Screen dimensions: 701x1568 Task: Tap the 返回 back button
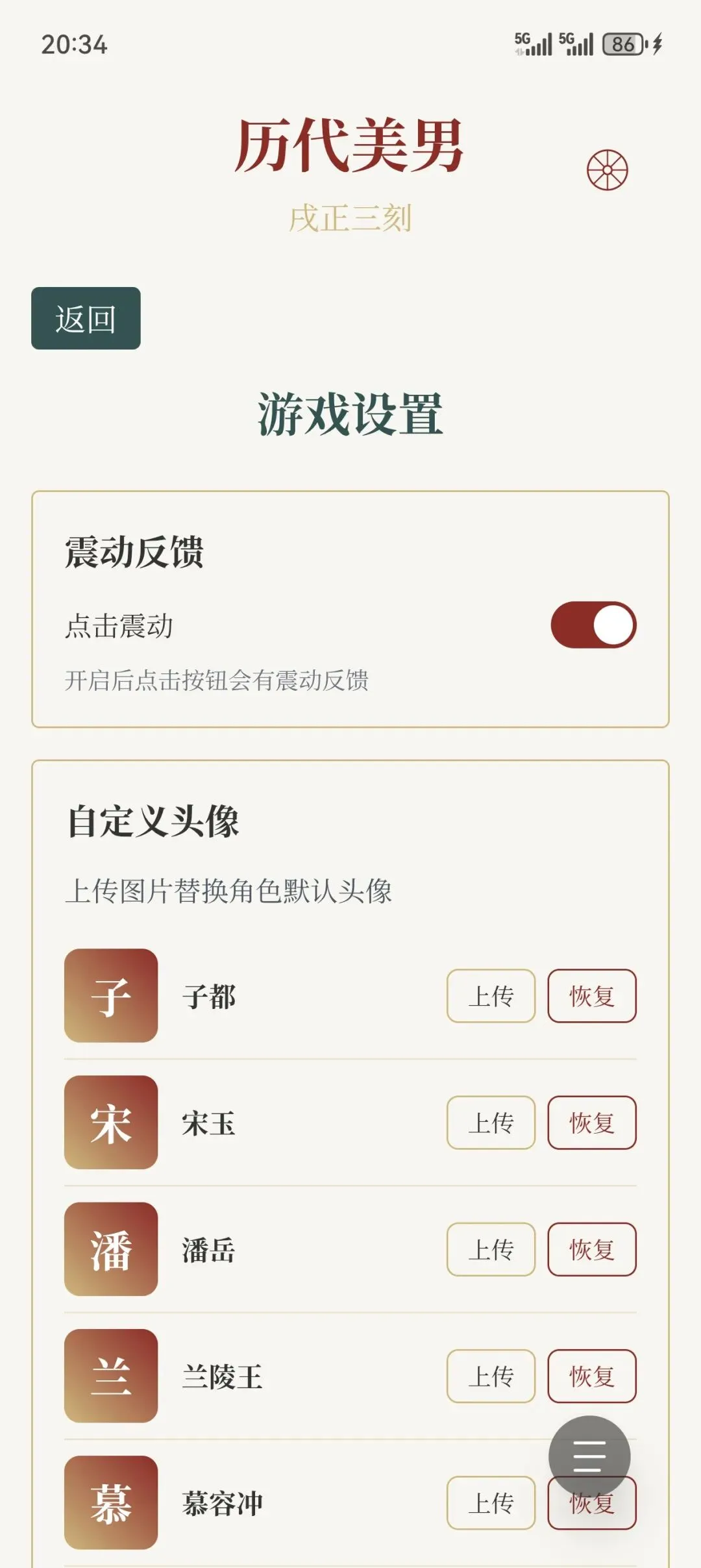point(86,318)
